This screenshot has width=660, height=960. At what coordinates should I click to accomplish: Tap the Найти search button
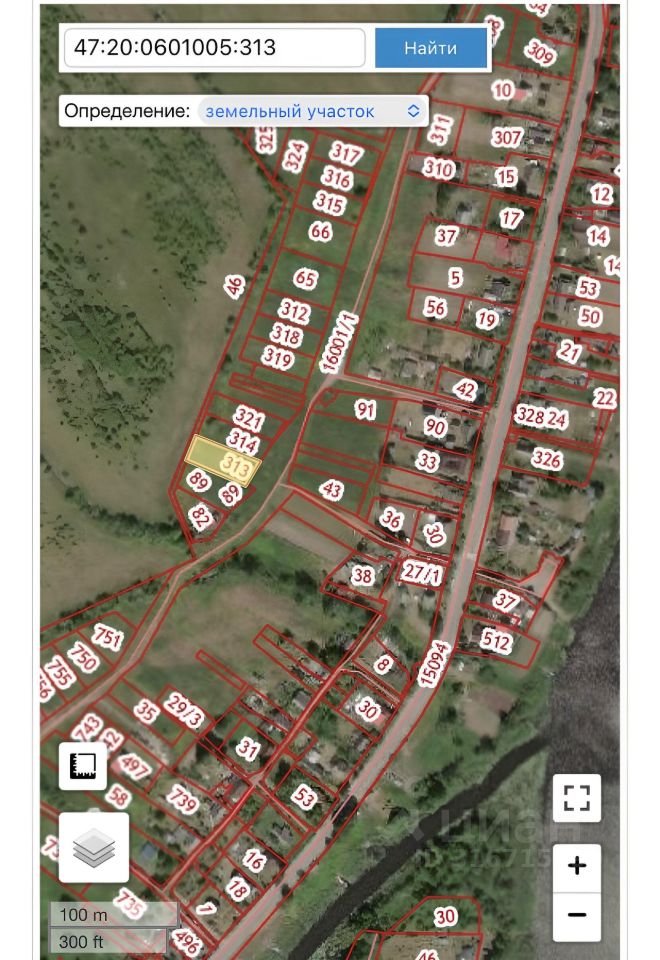(x=431, y=48)
